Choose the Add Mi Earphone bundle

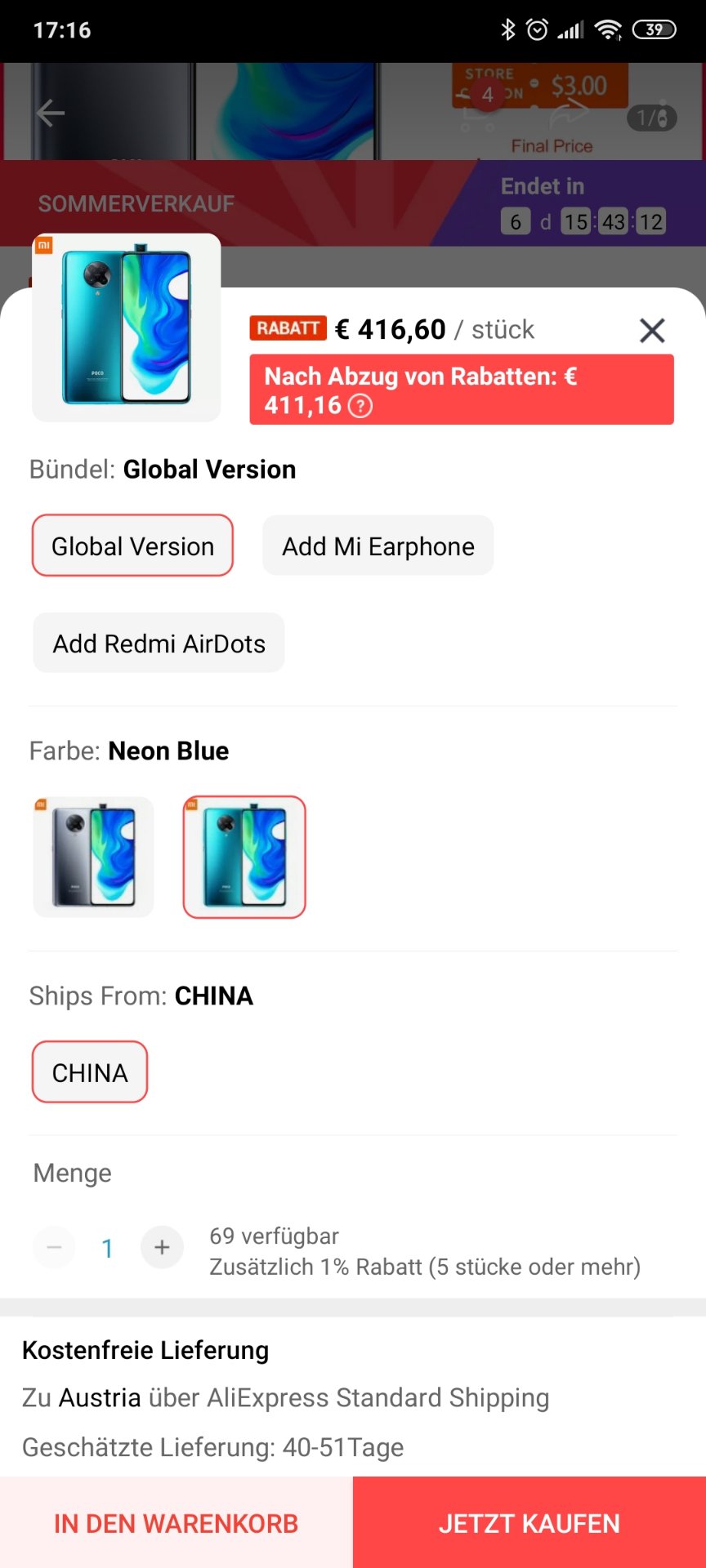[x=378, y=546]
